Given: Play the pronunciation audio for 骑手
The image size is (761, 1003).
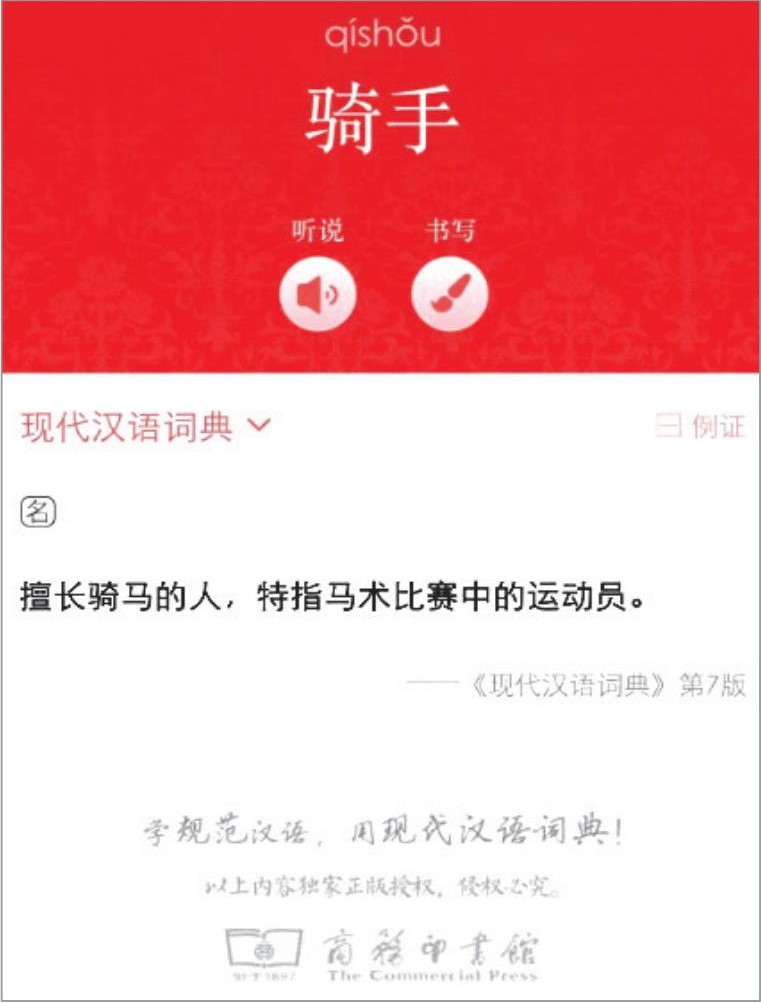Looking at the screenshot, I should coord(317,294).
